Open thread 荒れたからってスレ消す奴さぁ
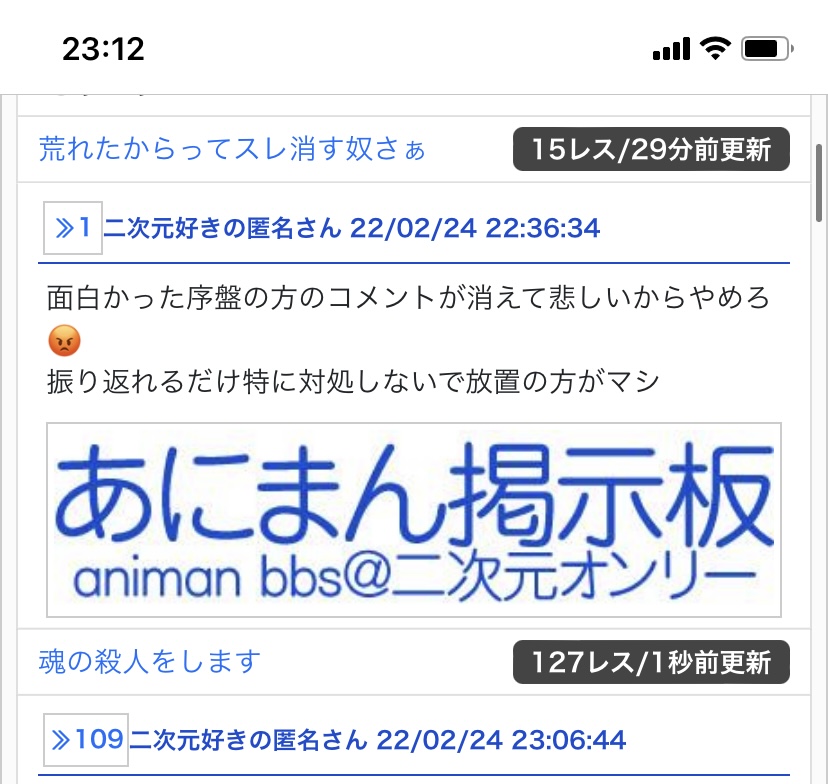Viewport: 828px width, 784px height. 232,150
